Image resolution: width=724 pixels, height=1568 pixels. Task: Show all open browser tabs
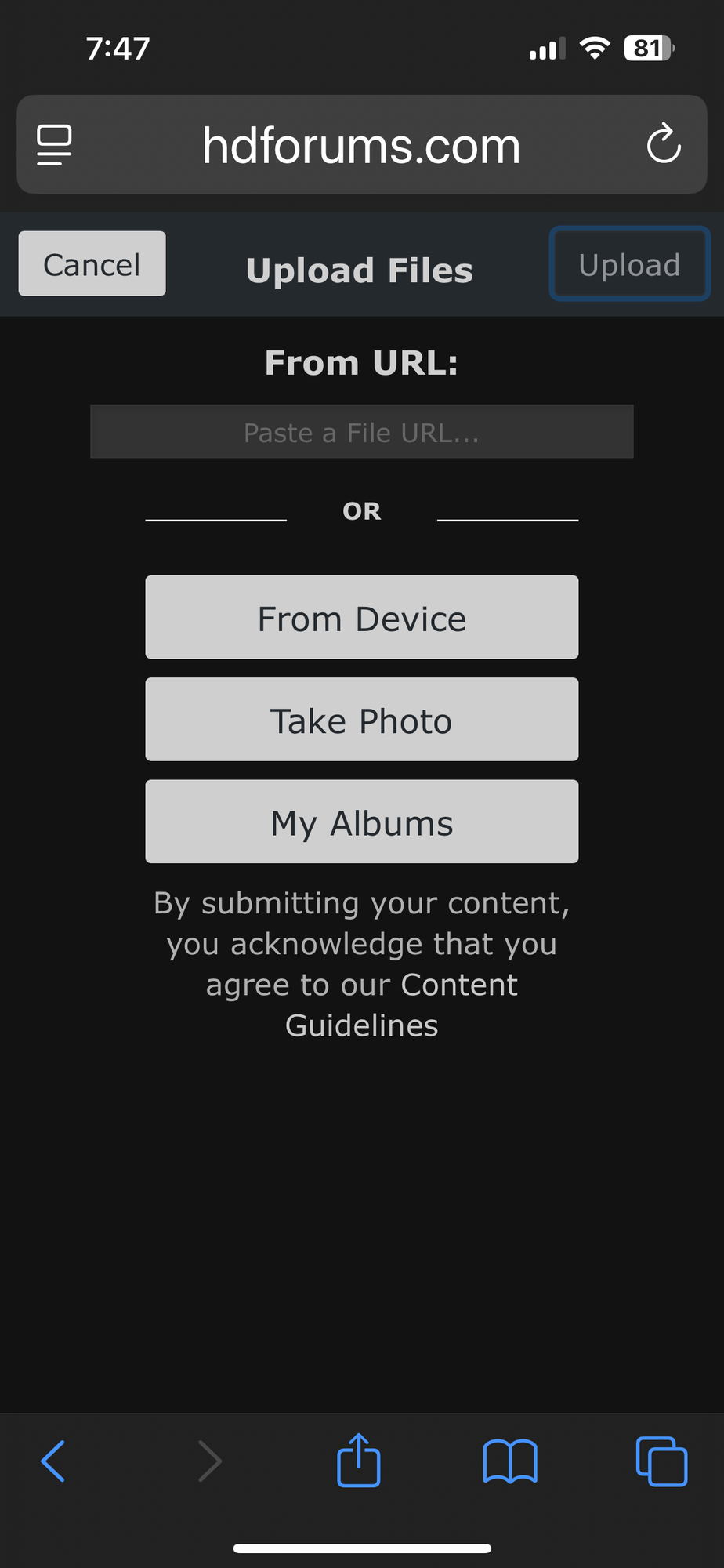[661, 1461]
